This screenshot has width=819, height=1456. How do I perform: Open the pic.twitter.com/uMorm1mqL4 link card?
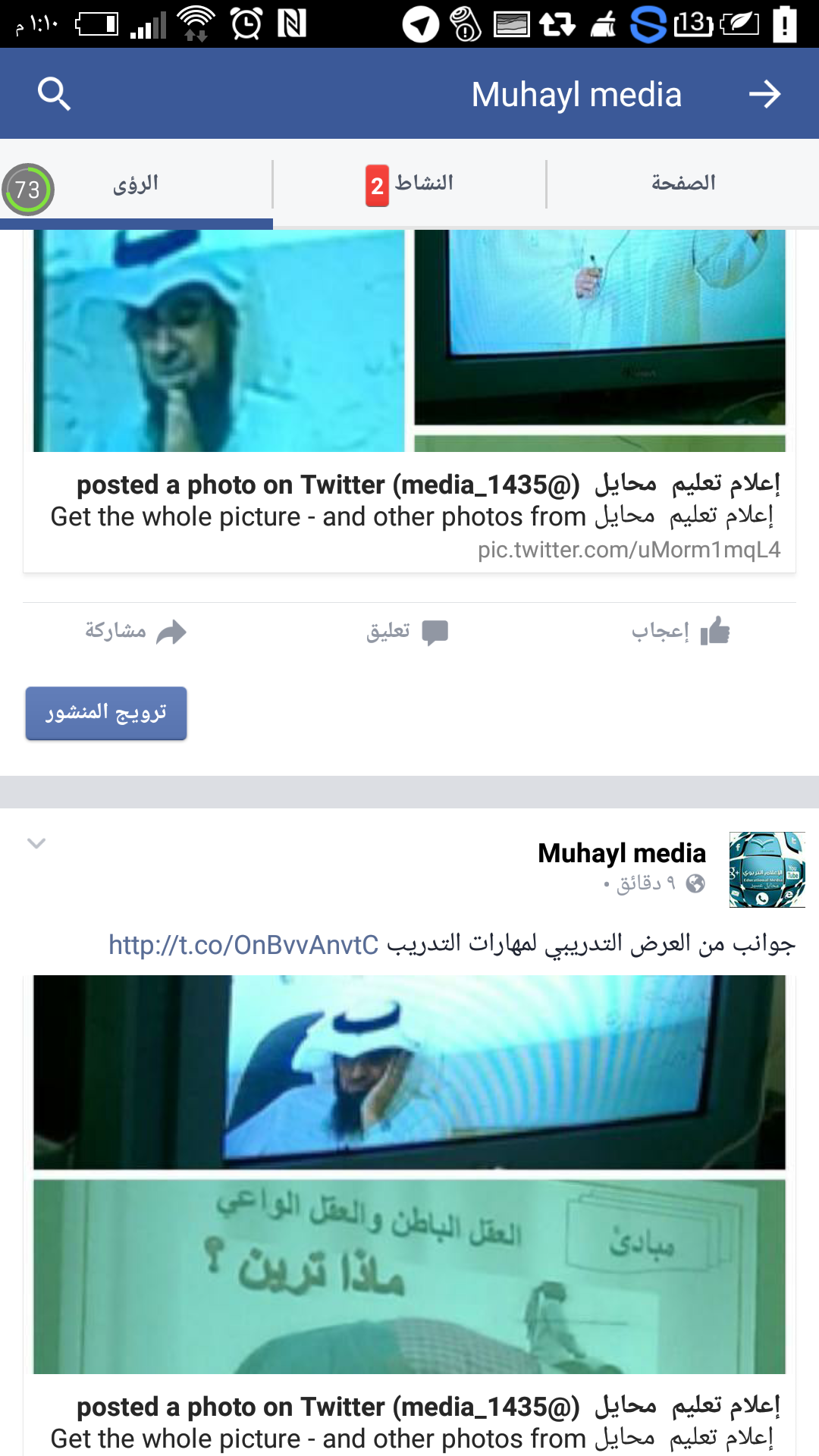pyautogui.click(x=409, y=516)
